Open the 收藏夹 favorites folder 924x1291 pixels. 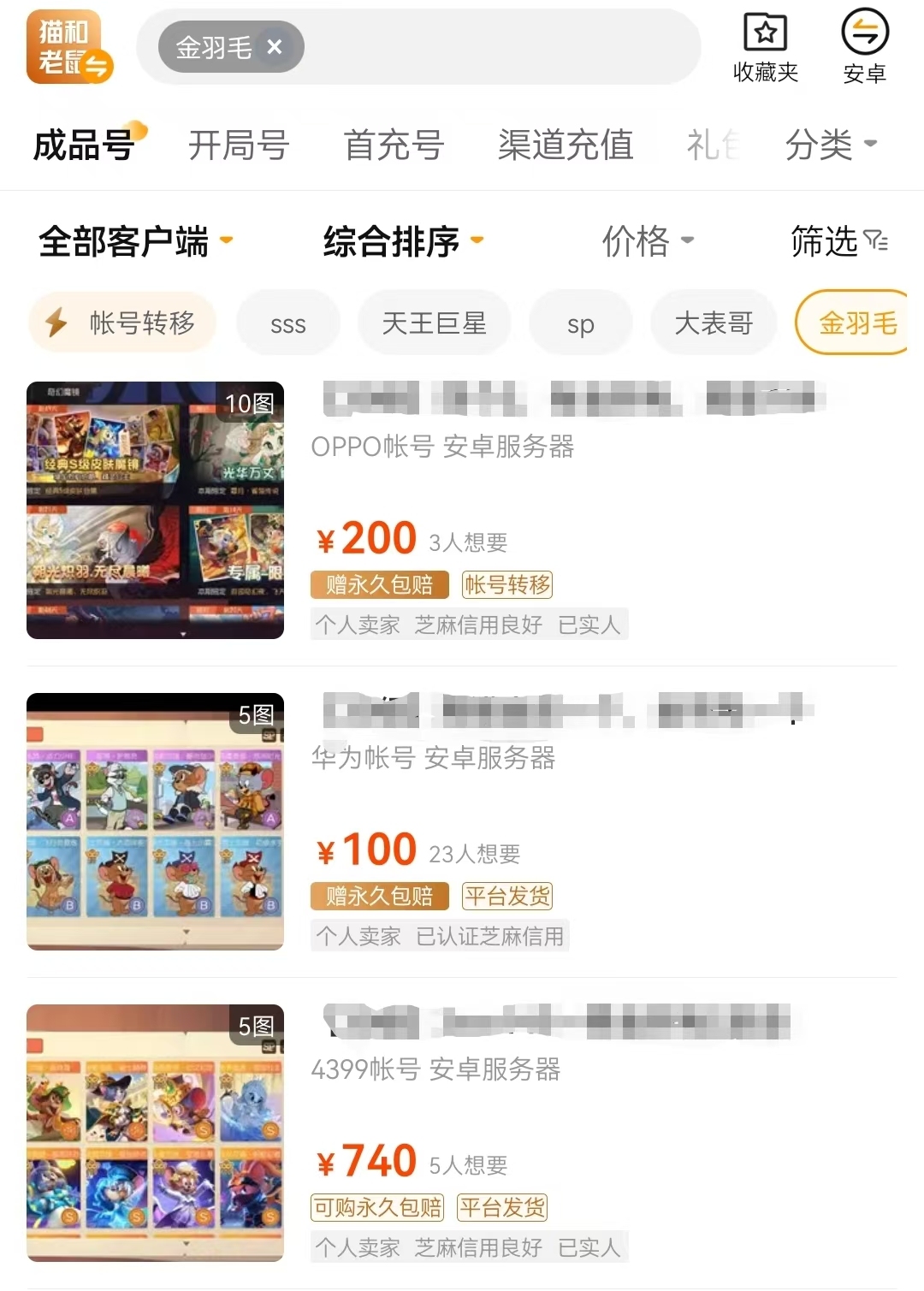[x=765, y=48]
